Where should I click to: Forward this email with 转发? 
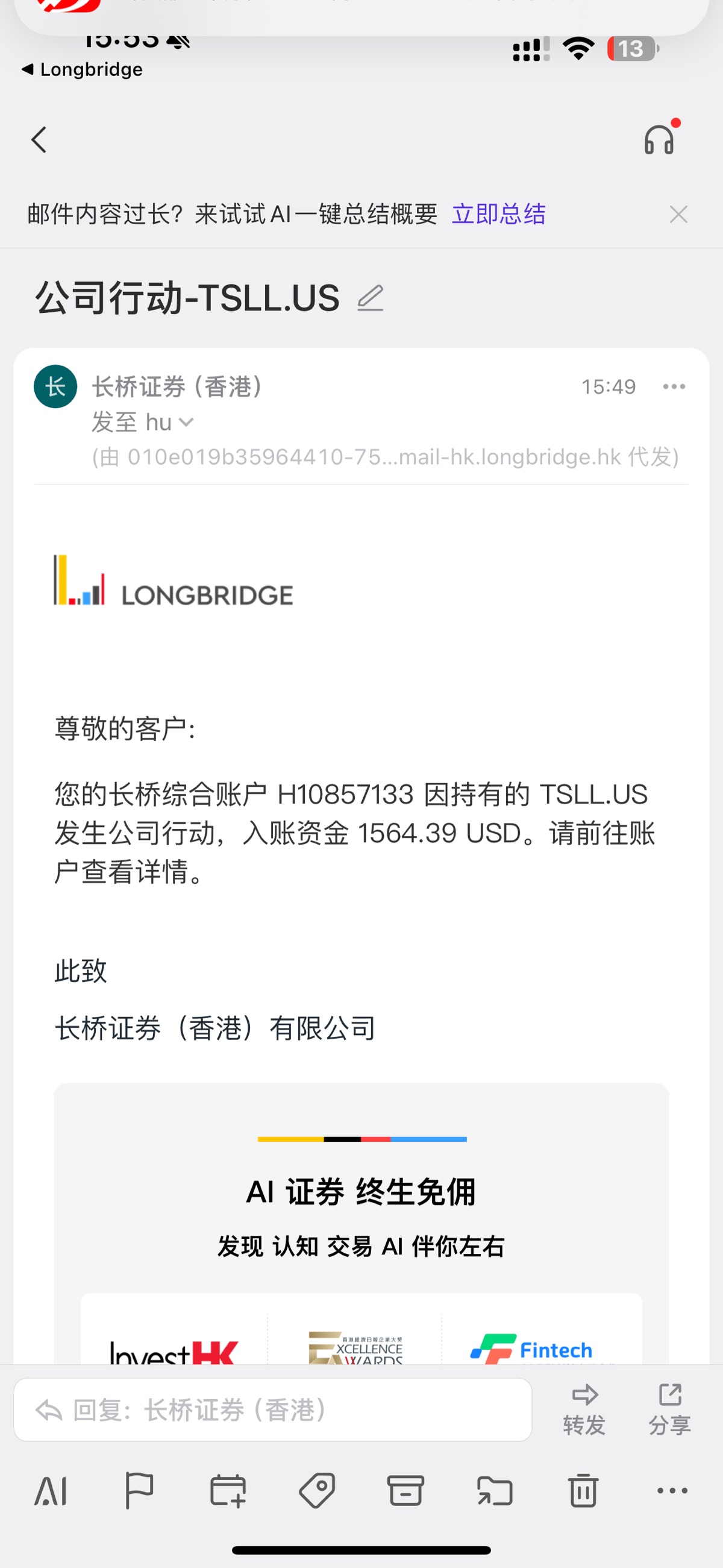584,1408
